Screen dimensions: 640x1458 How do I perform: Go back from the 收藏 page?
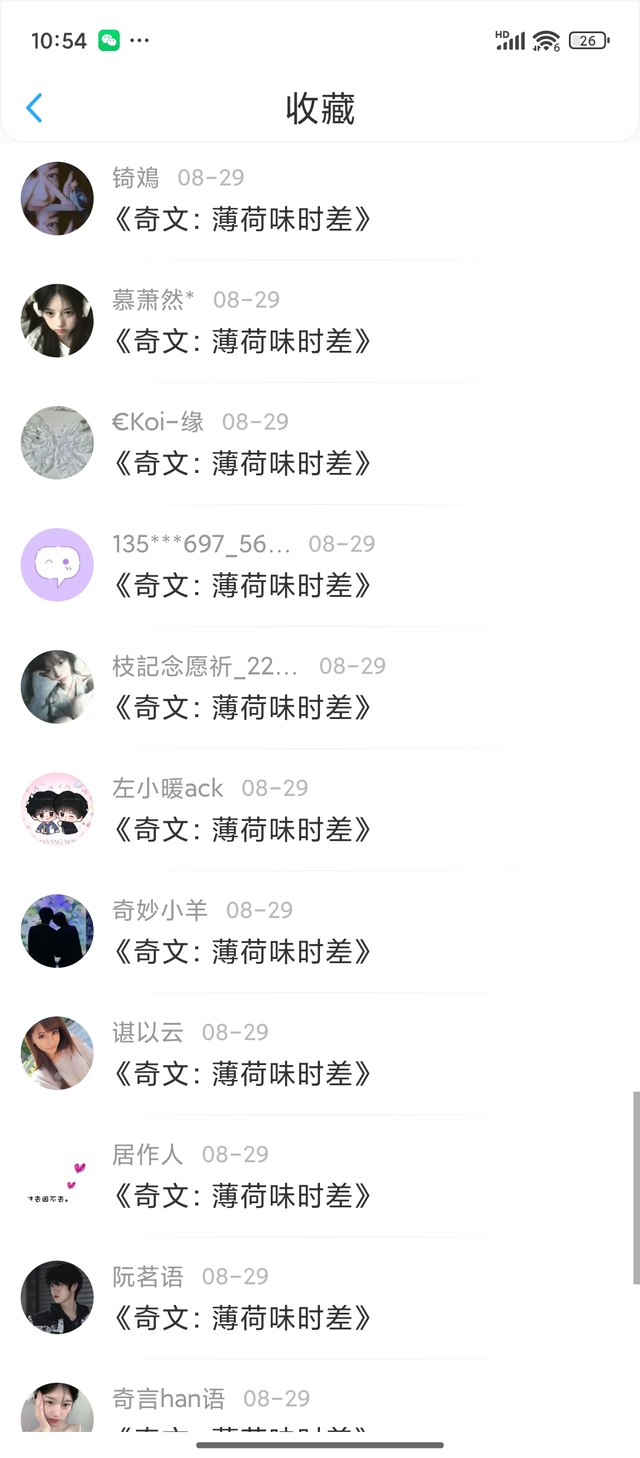[x=35, y=108]
